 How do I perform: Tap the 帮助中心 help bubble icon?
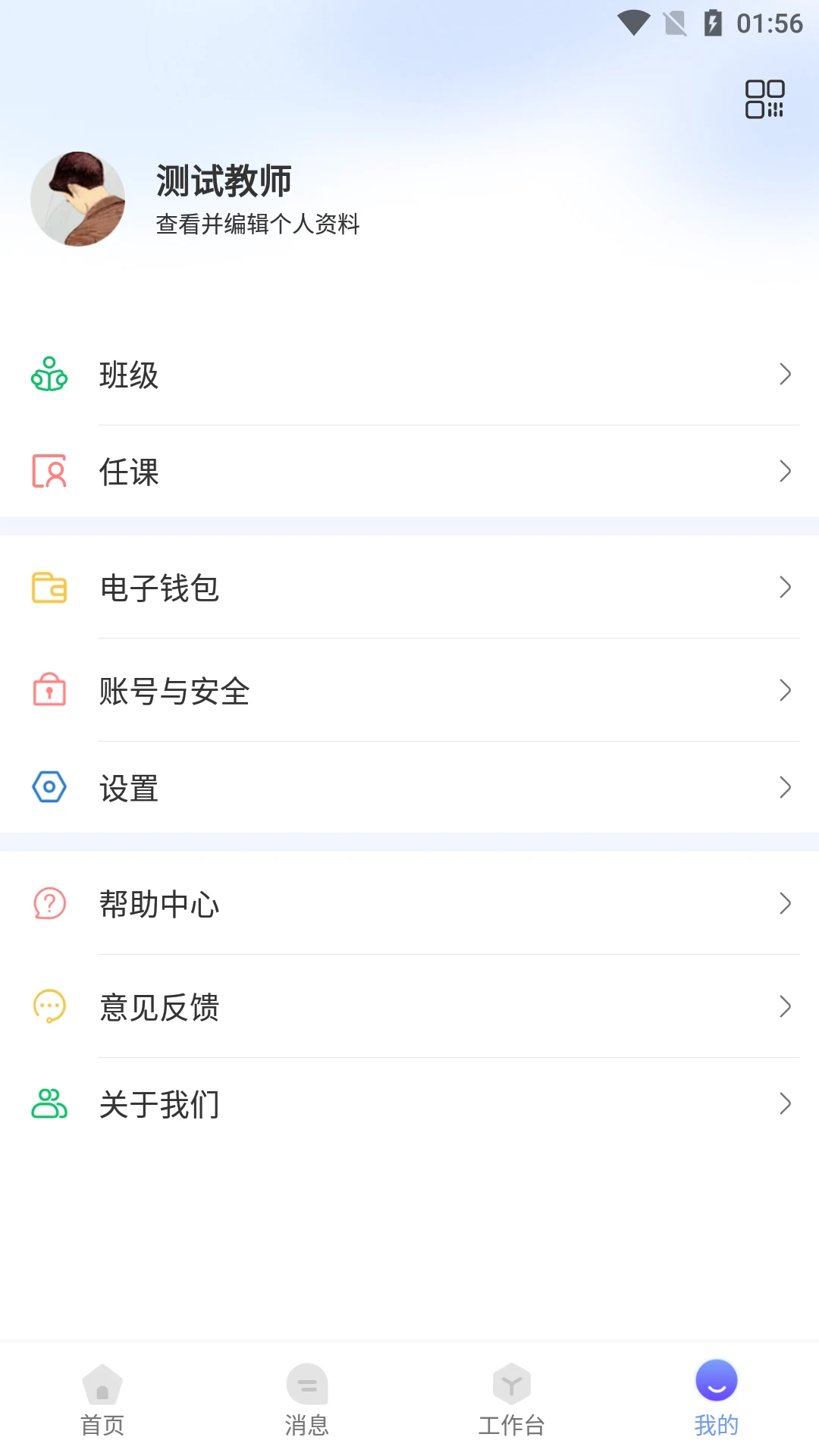pos(49,903)
